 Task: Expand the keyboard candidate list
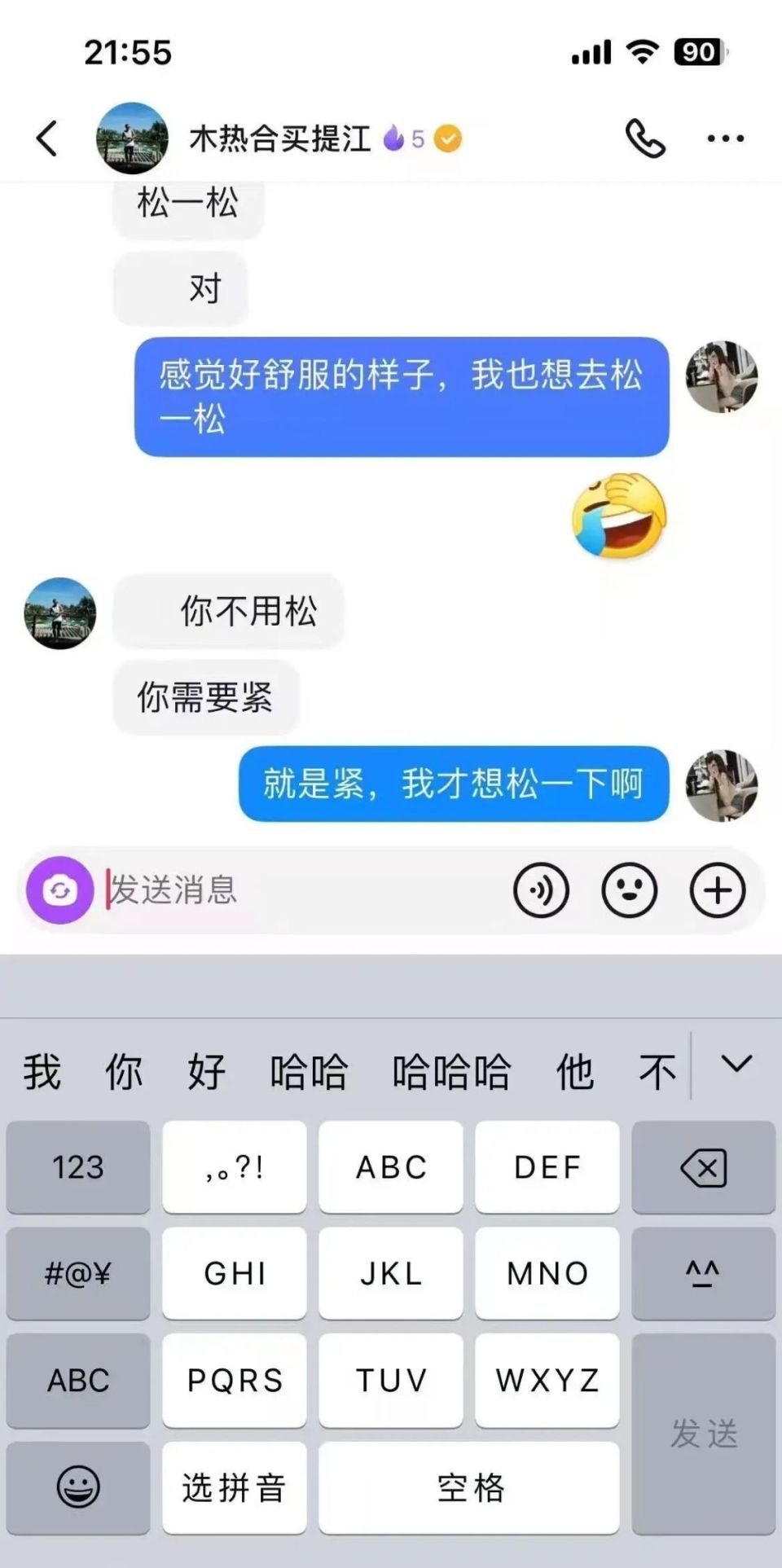(736, 1065)
